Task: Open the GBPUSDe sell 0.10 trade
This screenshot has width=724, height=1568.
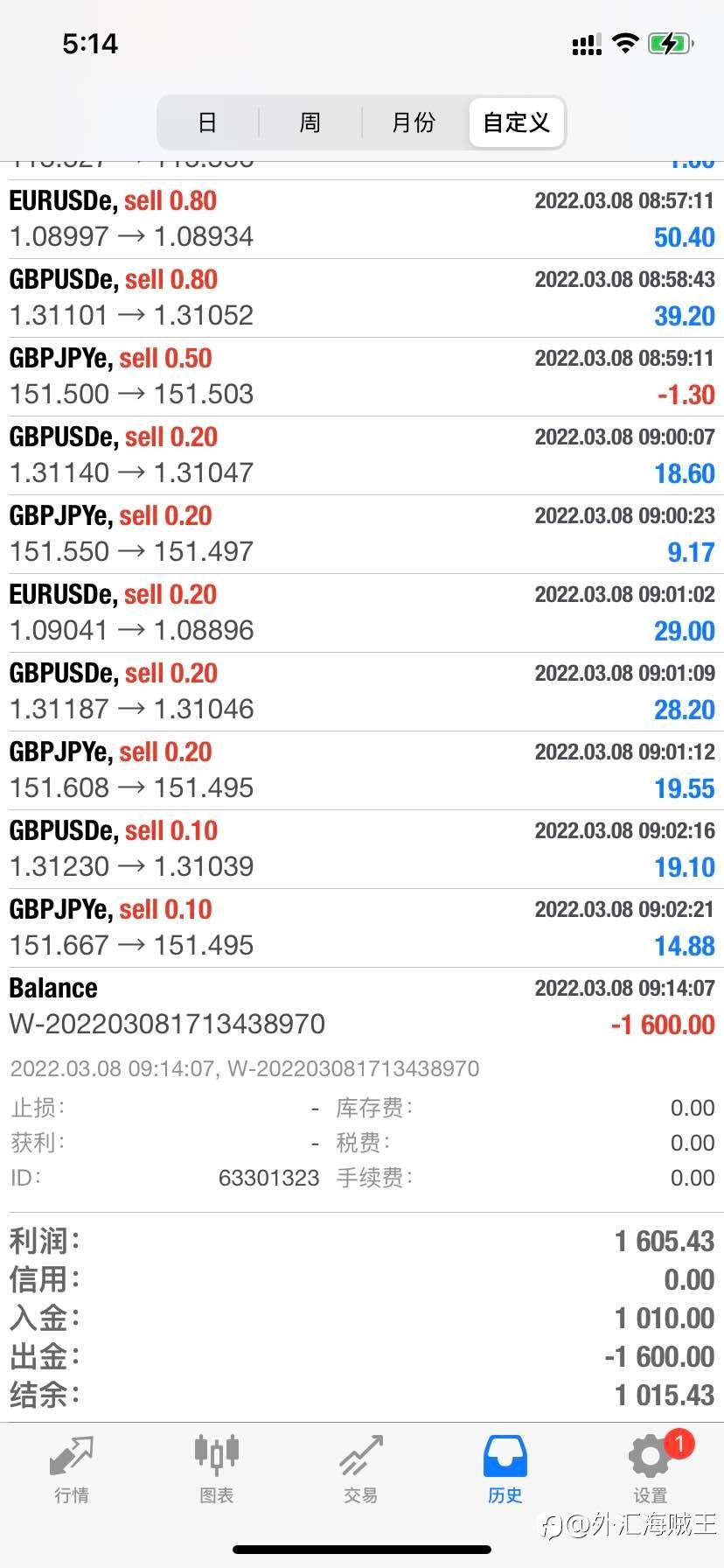Action: pyautogui.click(x=362, y=849)
